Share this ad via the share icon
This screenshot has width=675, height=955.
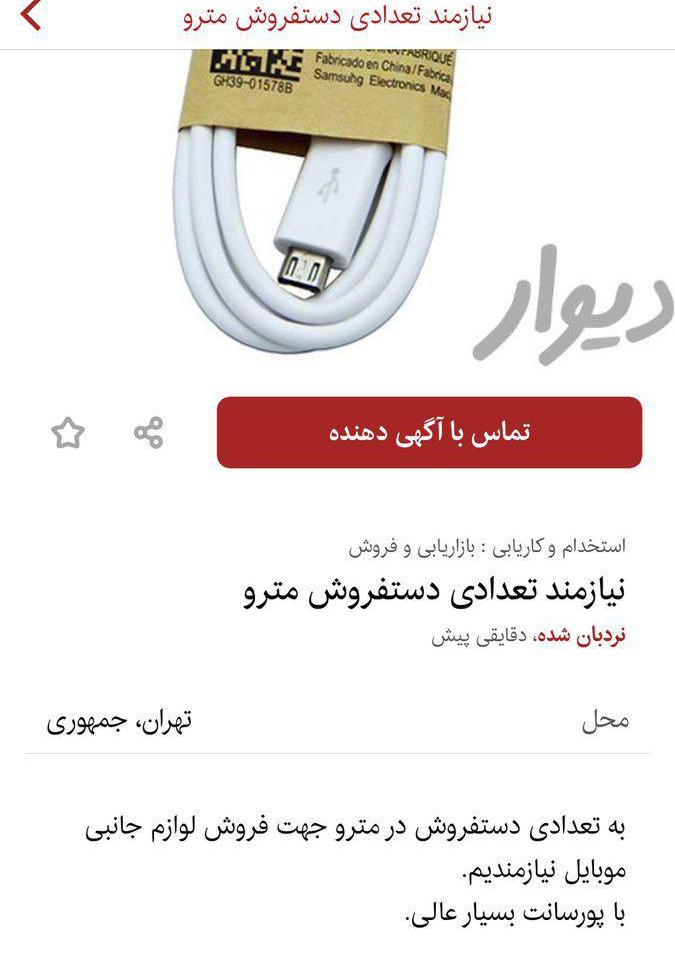click(x=148, y=432)
